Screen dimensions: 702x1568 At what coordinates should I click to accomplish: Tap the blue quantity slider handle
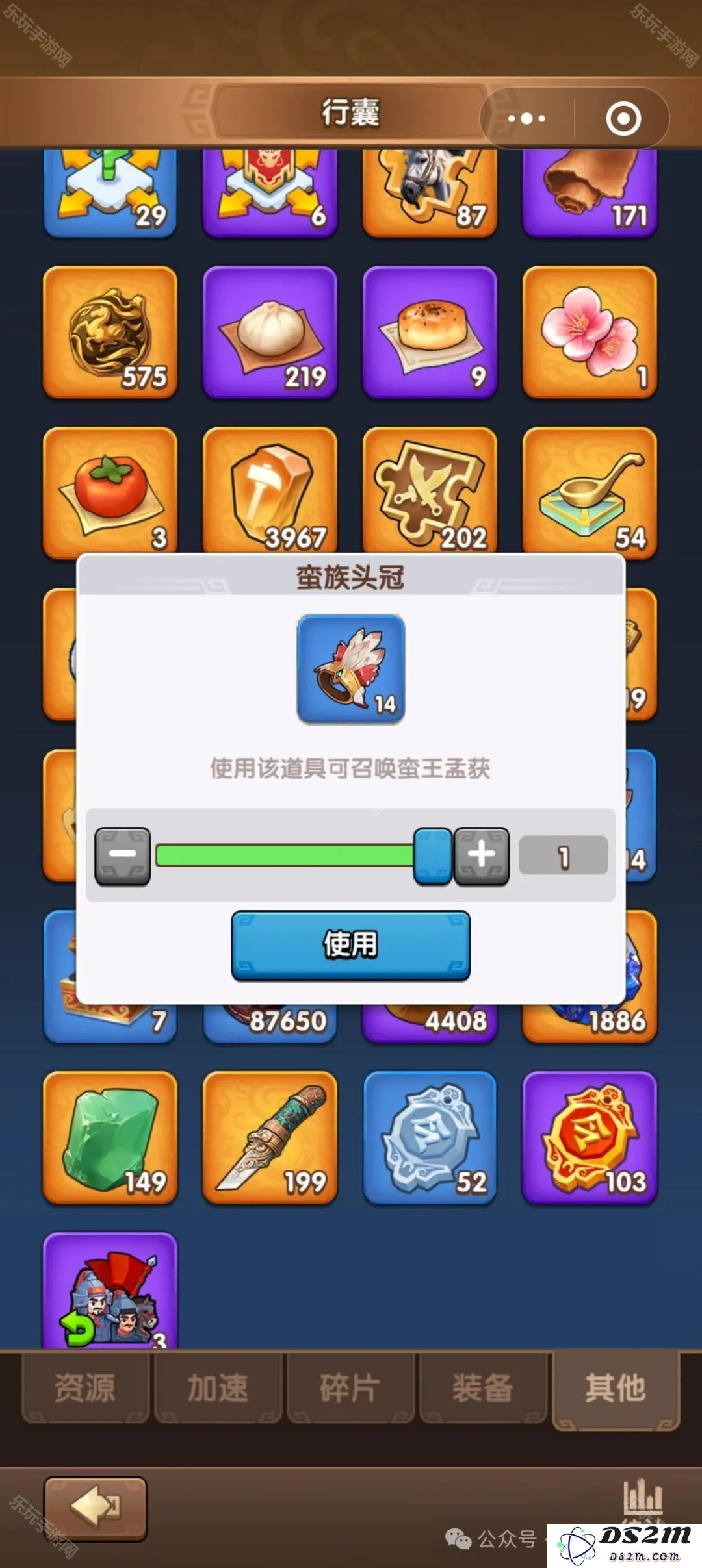point(432,855)
